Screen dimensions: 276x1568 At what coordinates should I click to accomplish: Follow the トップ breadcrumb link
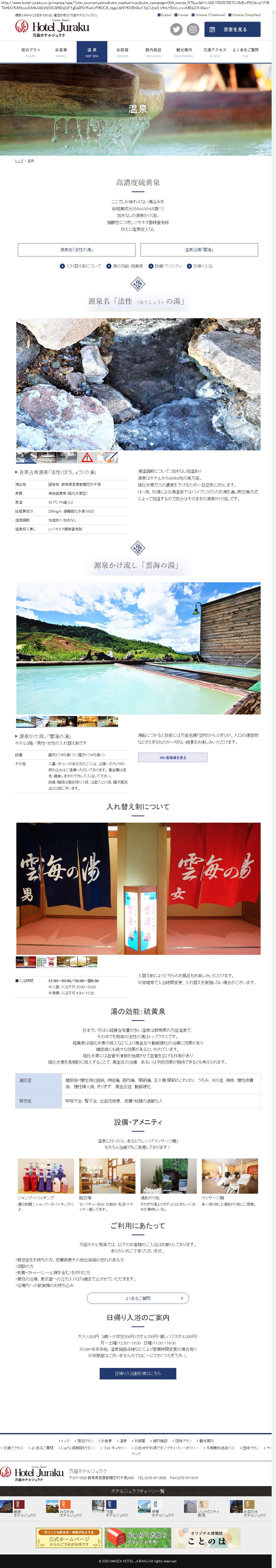click(x=18, y=161)
